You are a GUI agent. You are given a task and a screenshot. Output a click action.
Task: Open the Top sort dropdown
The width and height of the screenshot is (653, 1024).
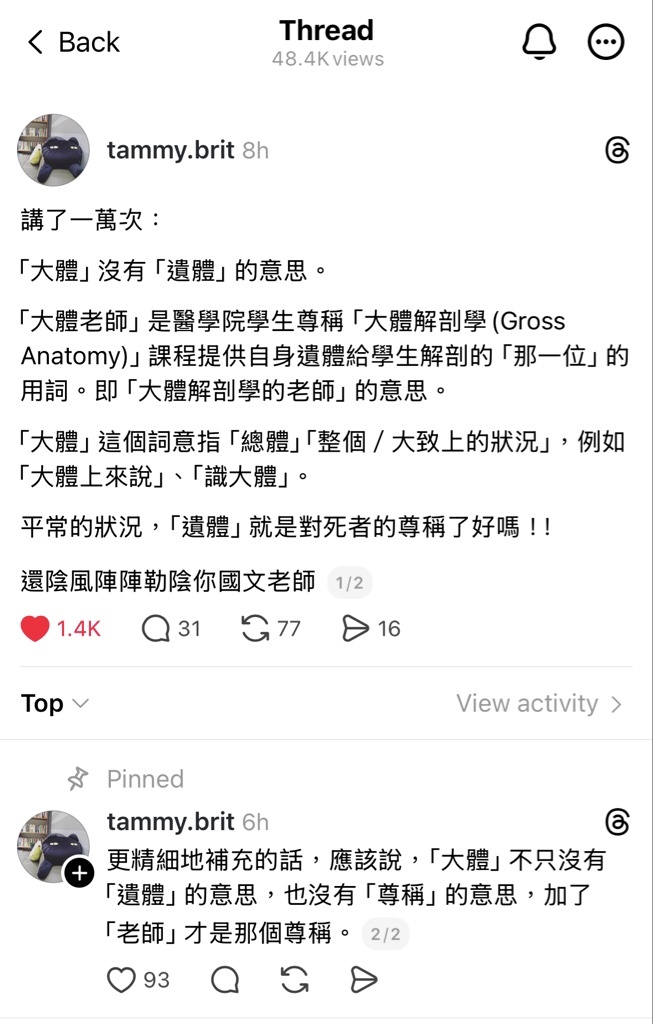[x=55, y=703]
